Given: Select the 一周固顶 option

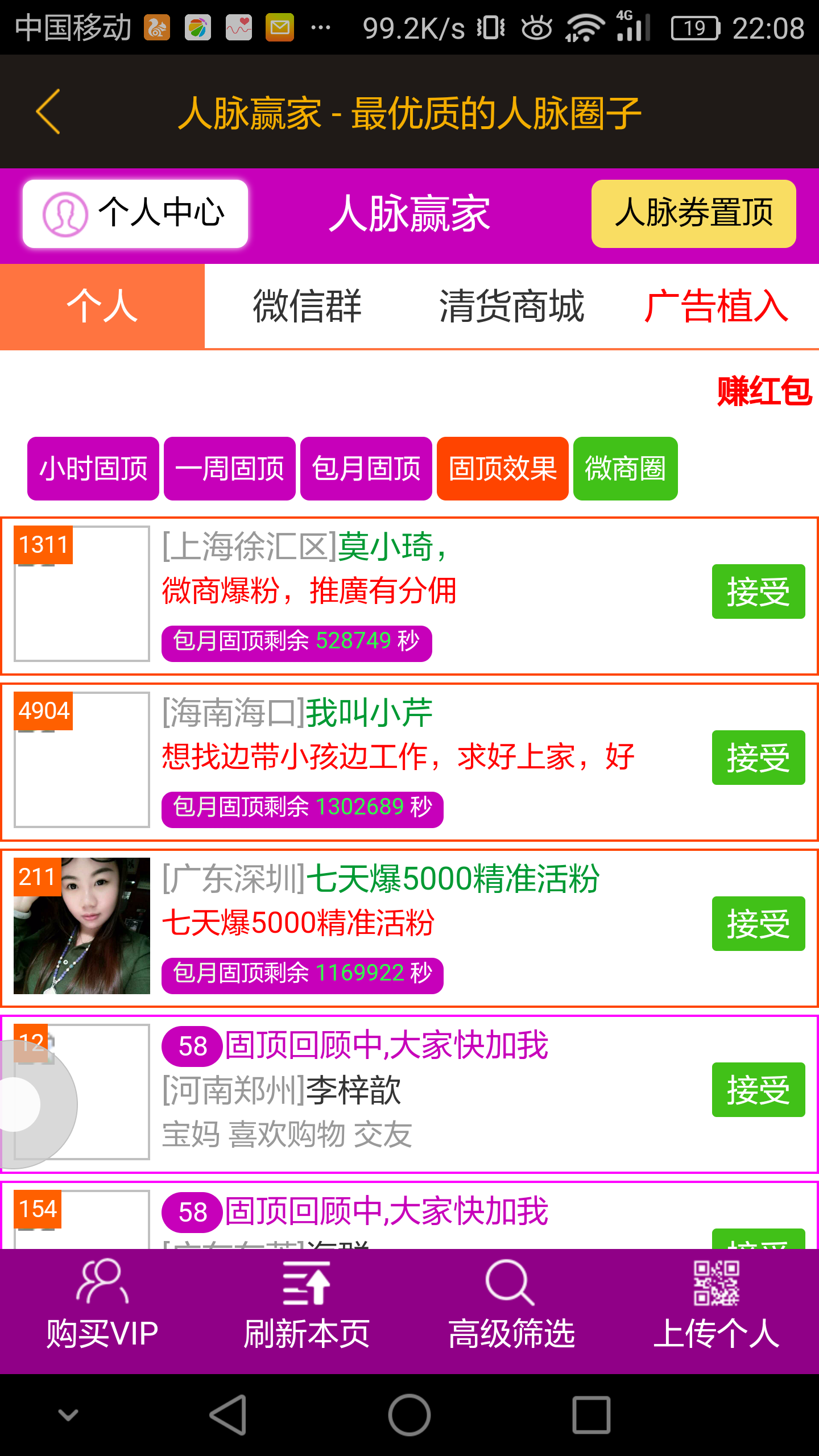Looking at the screenshot, I should pos(230,469).
